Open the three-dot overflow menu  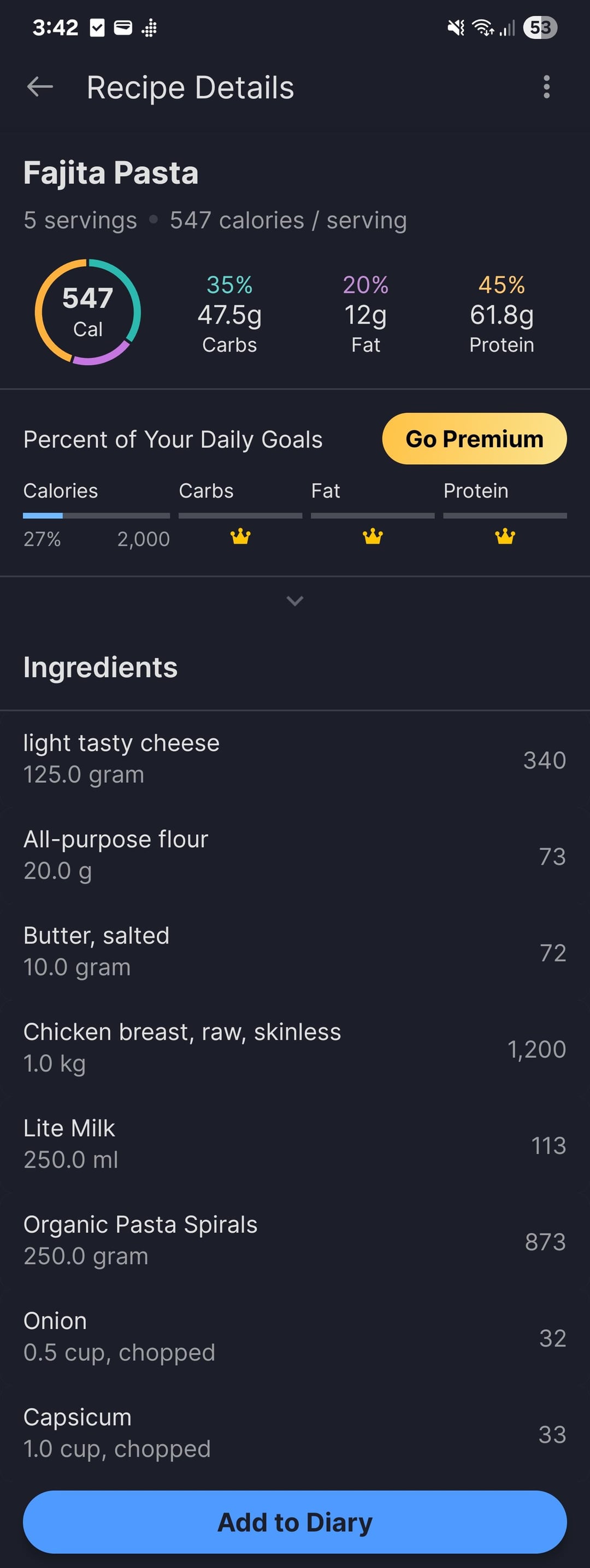tap(546, 87)
